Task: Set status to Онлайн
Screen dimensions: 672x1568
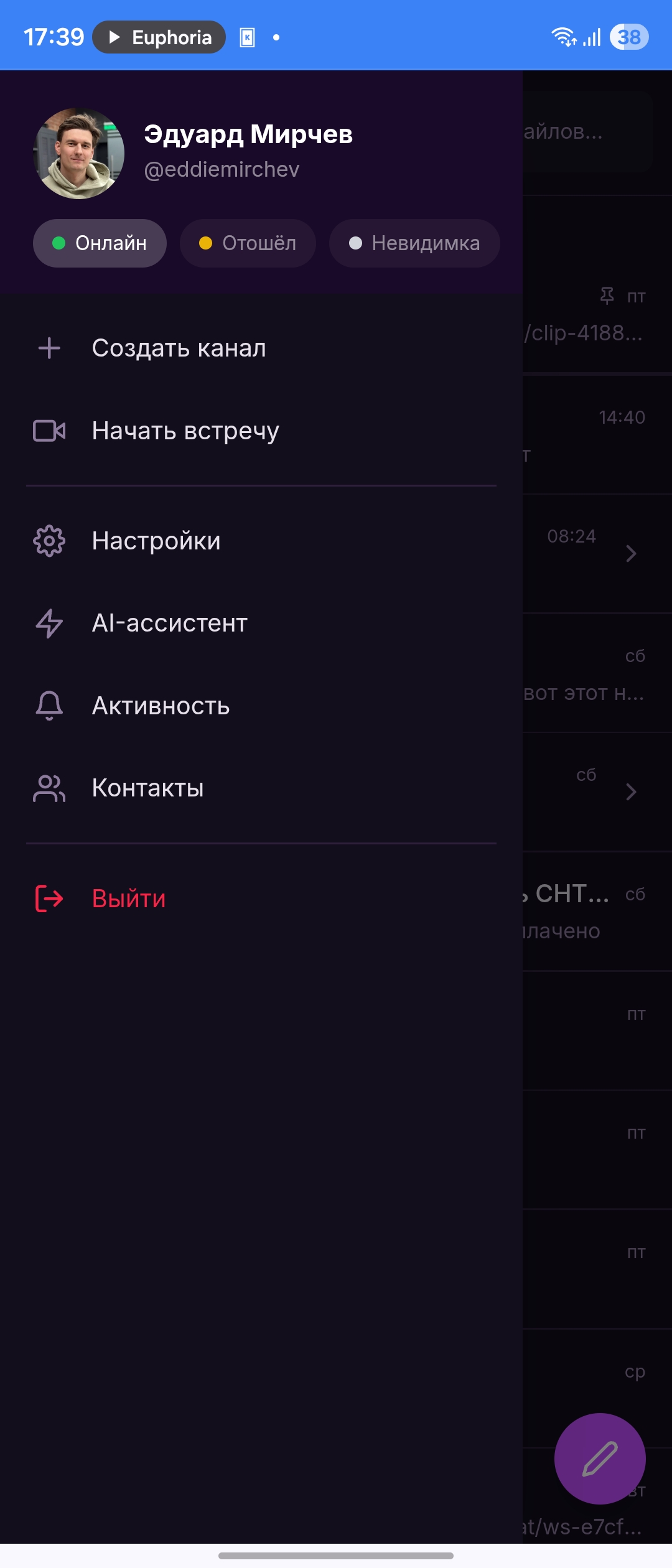Action: (x=99, y=243)
